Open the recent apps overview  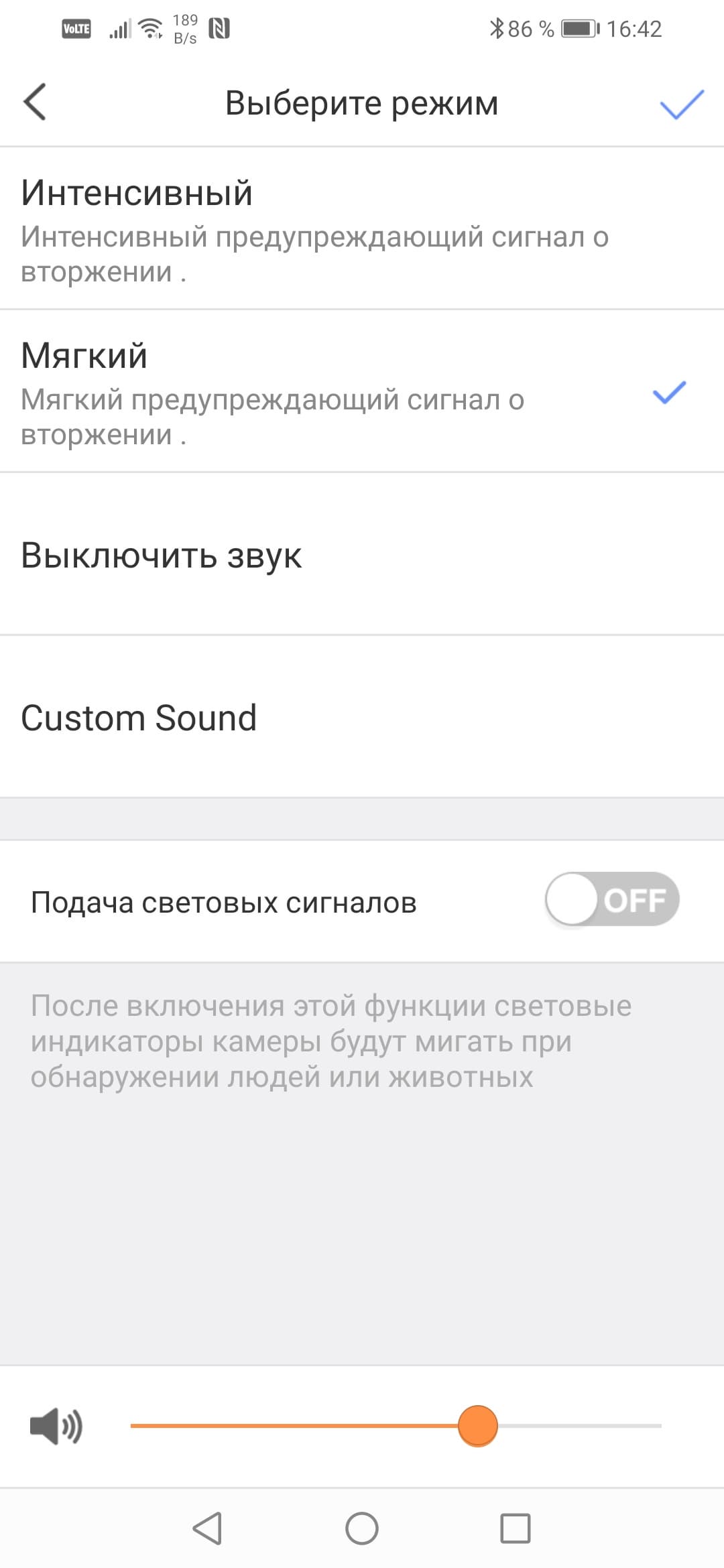tap(515, 1528)
